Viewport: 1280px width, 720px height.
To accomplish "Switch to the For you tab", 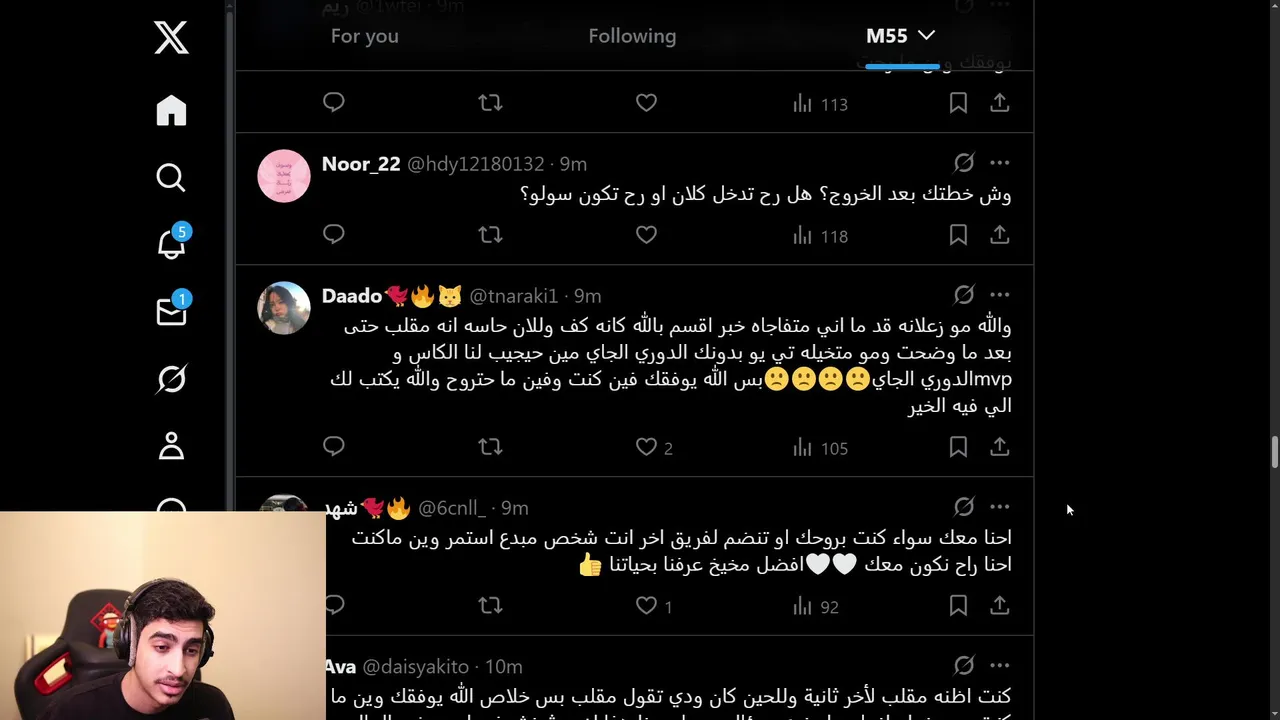I will (x=364, y=36).
